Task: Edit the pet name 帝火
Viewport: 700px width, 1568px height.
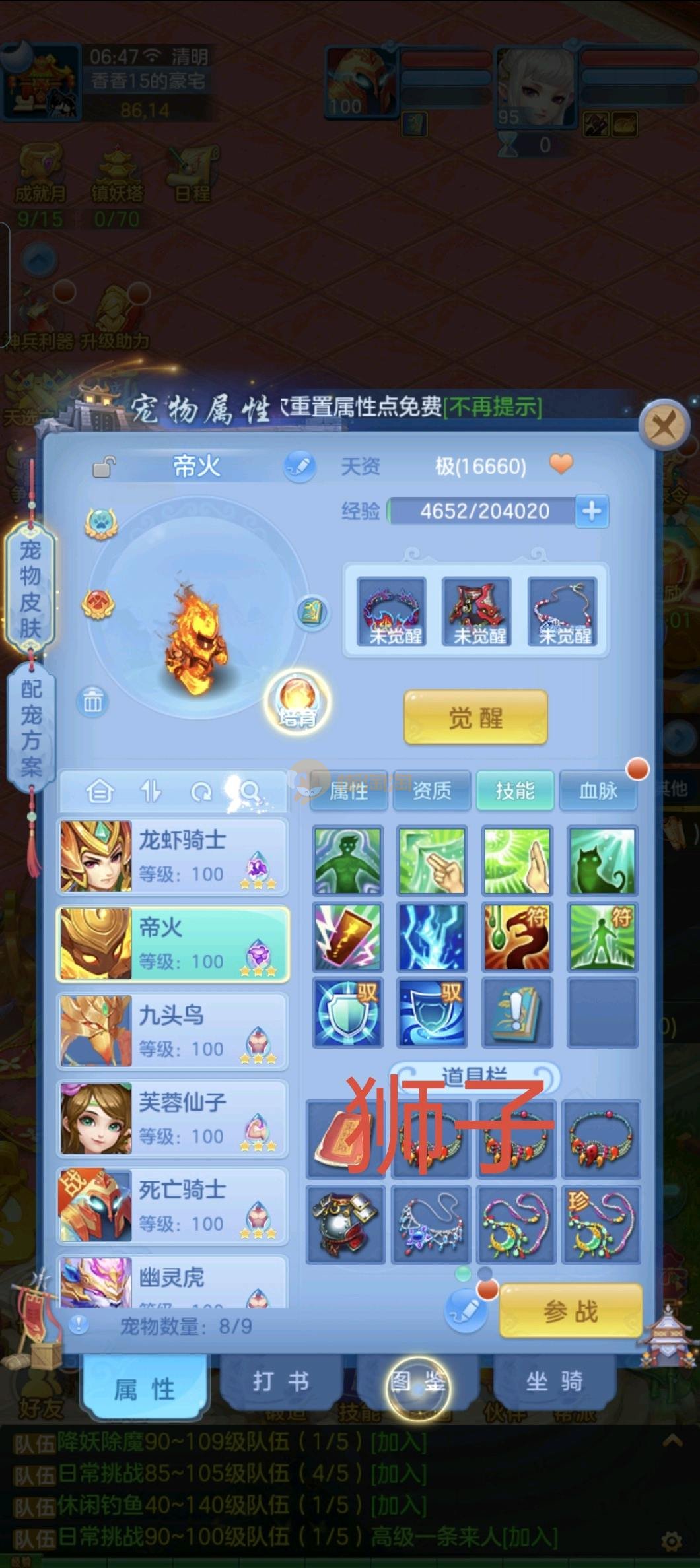Action: click(299, 467)
